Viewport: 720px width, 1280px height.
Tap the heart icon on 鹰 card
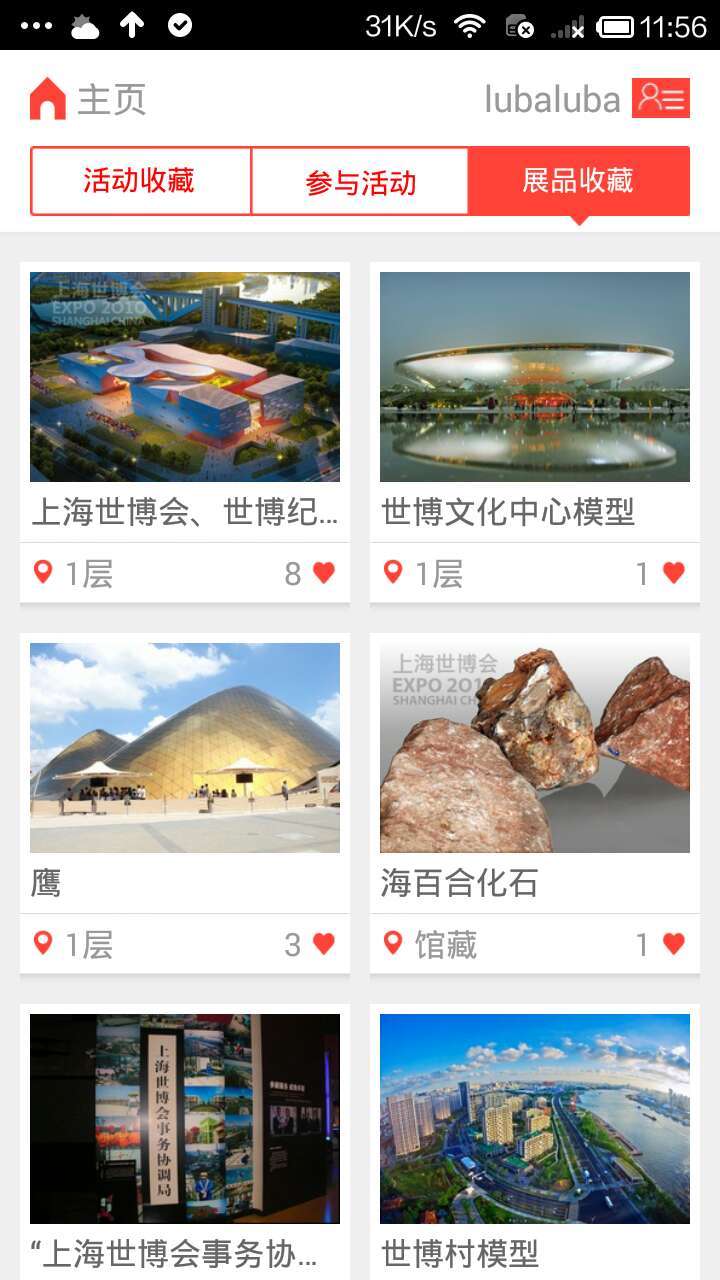(x=324, y=944)
